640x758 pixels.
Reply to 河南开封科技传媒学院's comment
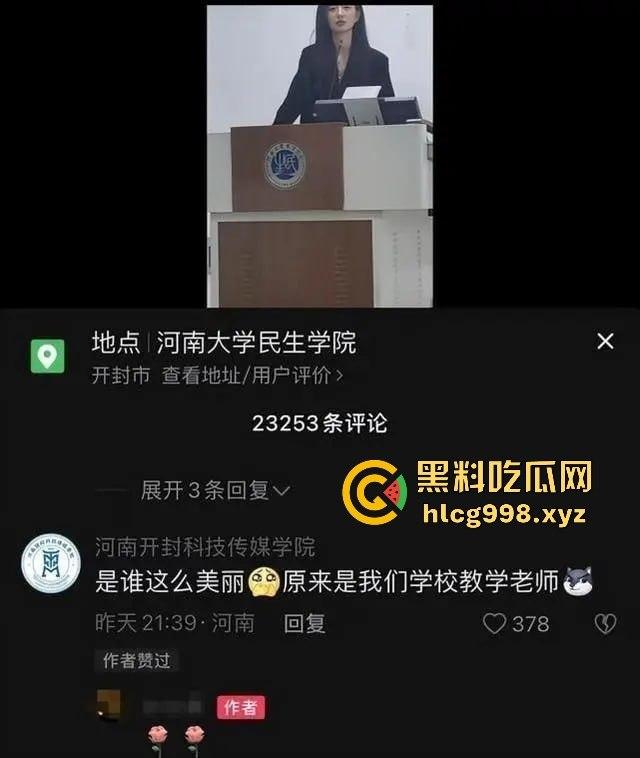[x=304, y=623]
